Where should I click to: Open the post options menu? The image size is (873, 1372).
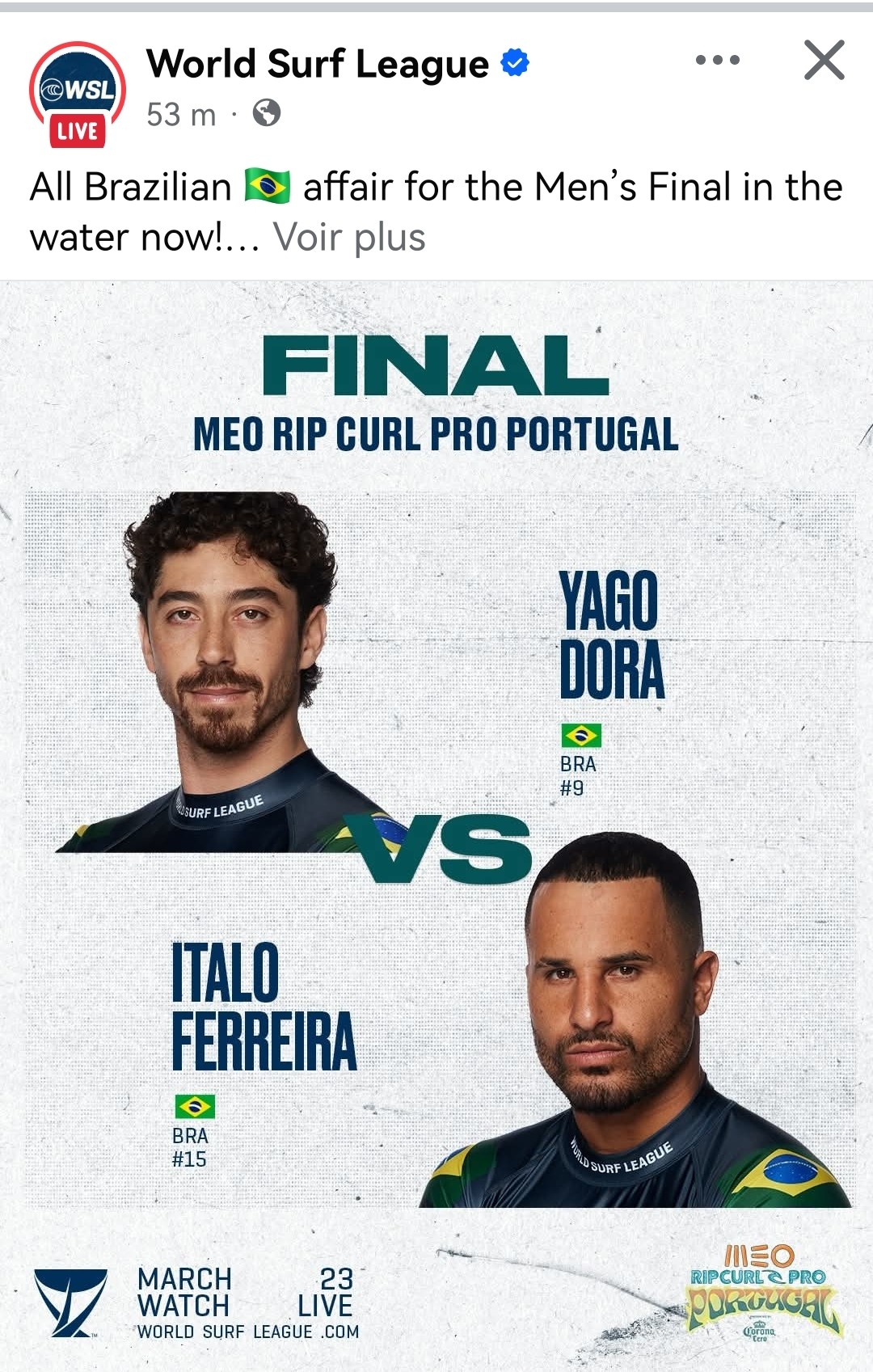pyautogui.click(x=717, y=61)
